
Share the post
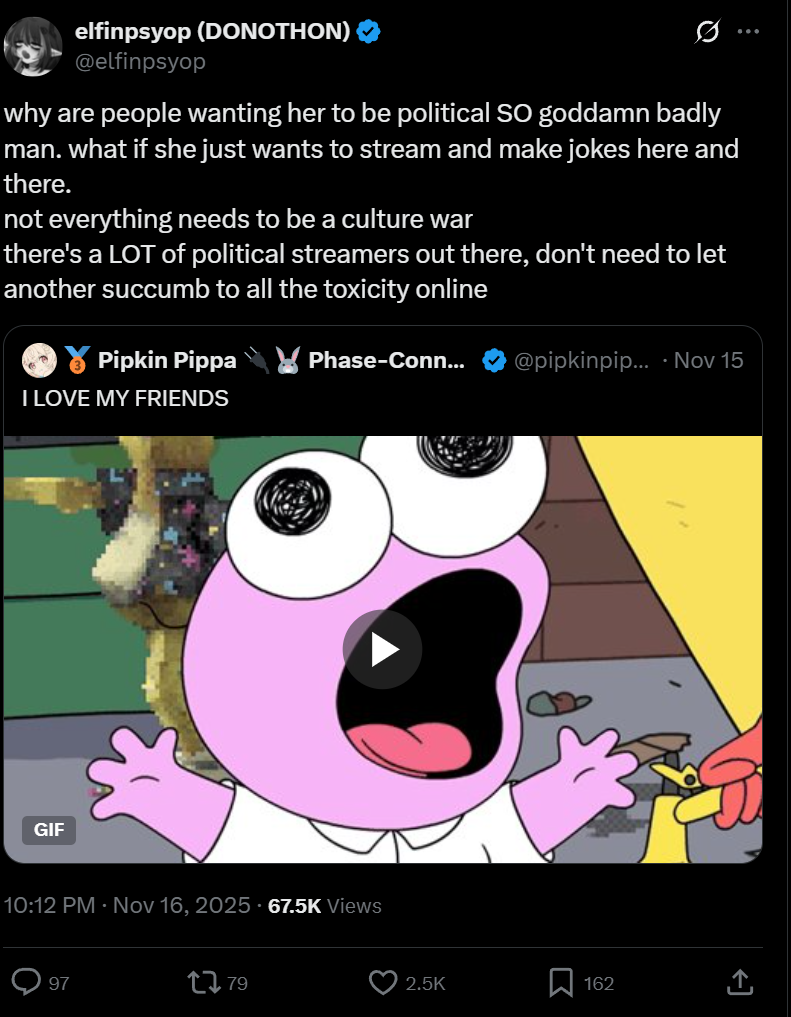738,983
